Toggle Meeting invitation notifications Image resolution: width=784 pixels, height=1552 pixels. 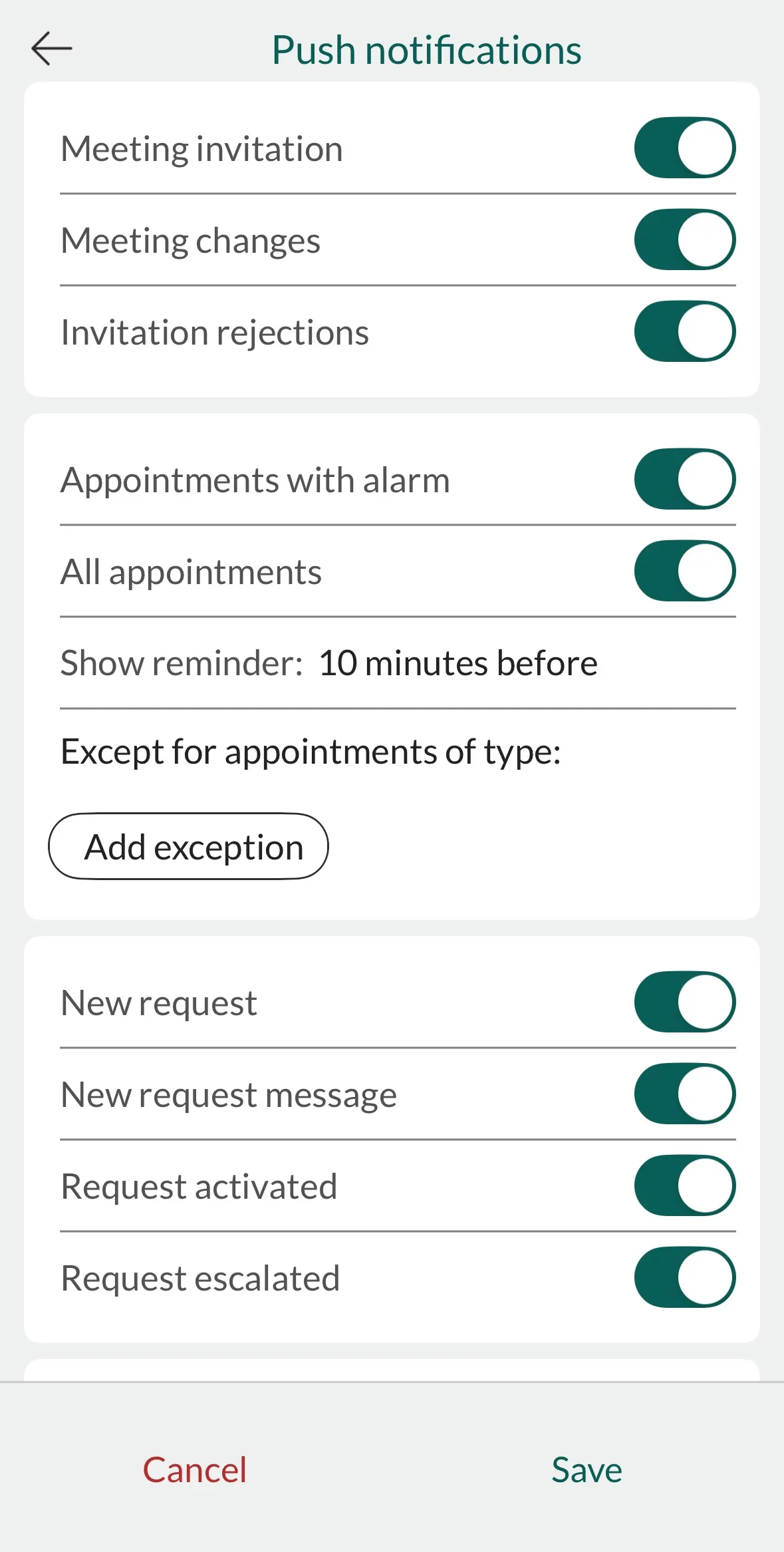pos(684,148)
